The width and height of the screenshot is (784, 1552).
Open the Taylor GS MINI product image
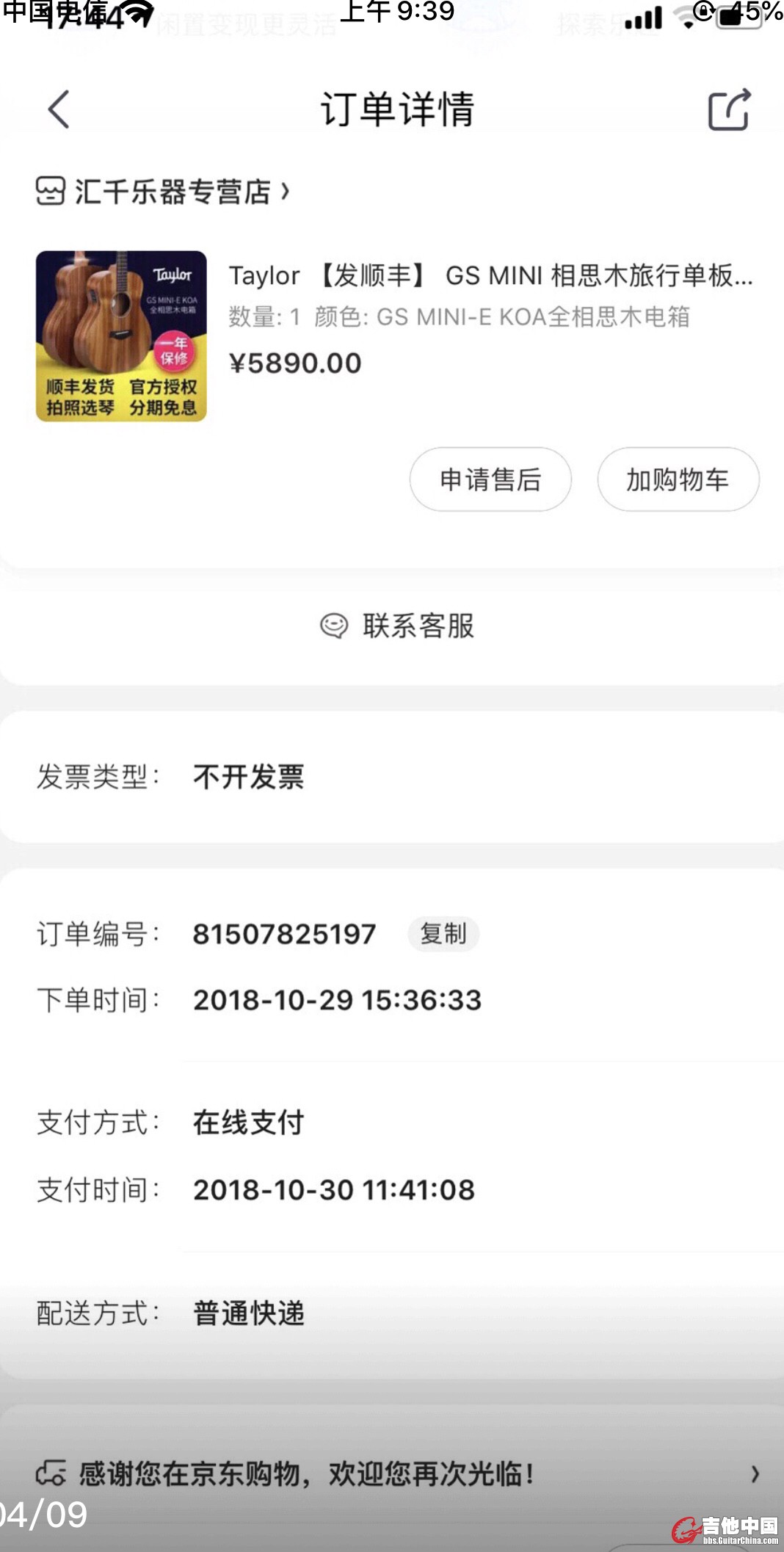tap(121, 336)
